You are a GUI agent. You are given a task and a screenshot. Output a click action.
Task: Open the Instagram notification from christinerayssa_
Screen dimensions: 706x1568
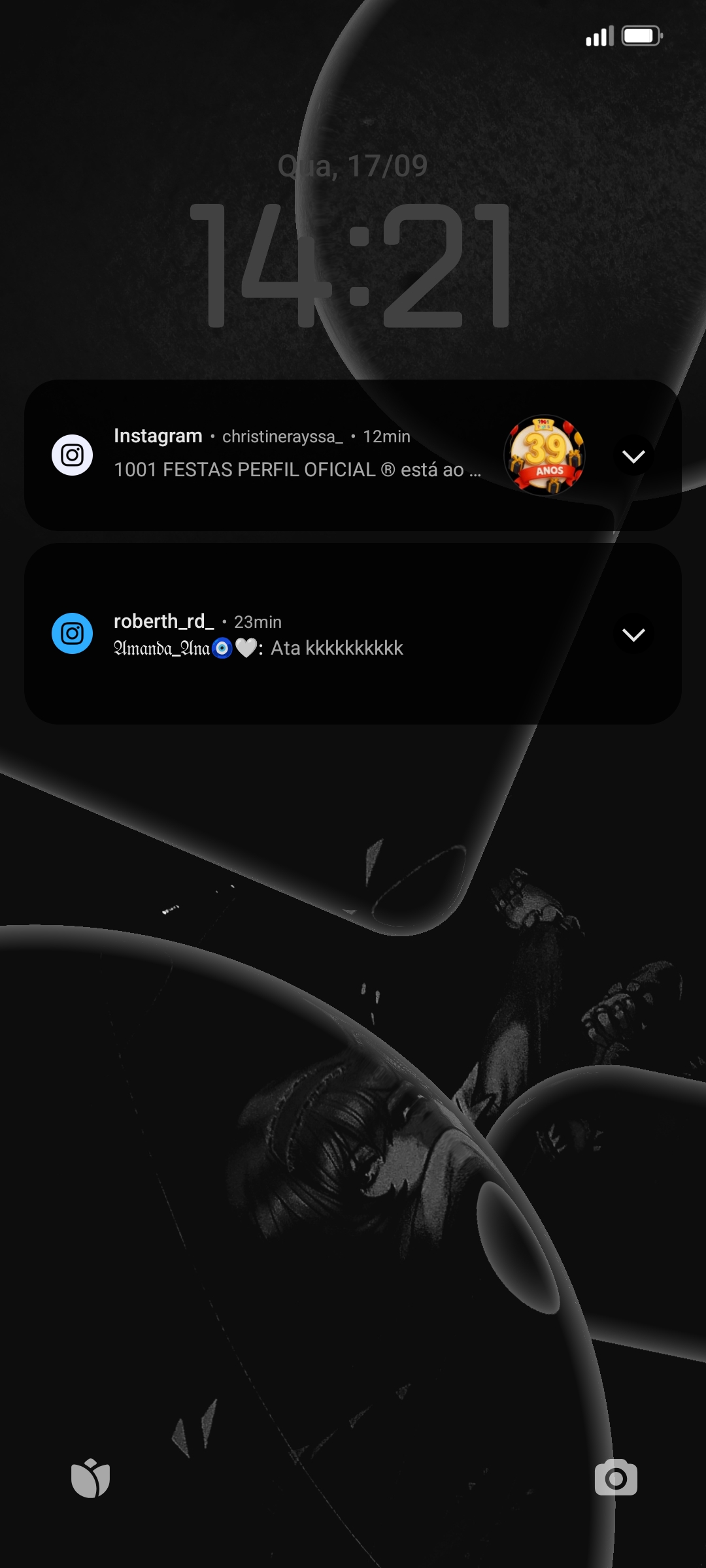(297, 455)
